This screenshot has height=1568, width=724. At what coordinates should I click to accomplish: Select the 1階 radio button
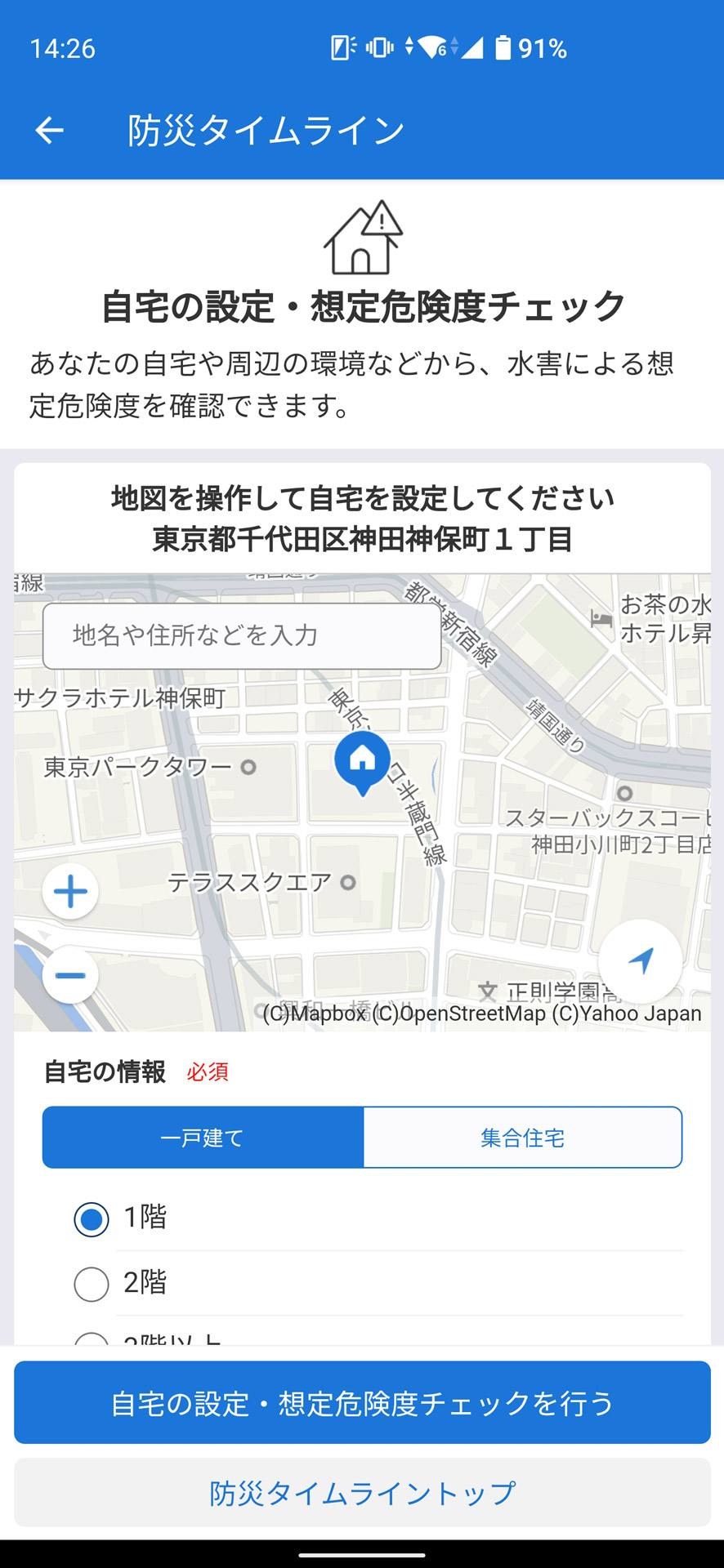[x=91, y=1219]
